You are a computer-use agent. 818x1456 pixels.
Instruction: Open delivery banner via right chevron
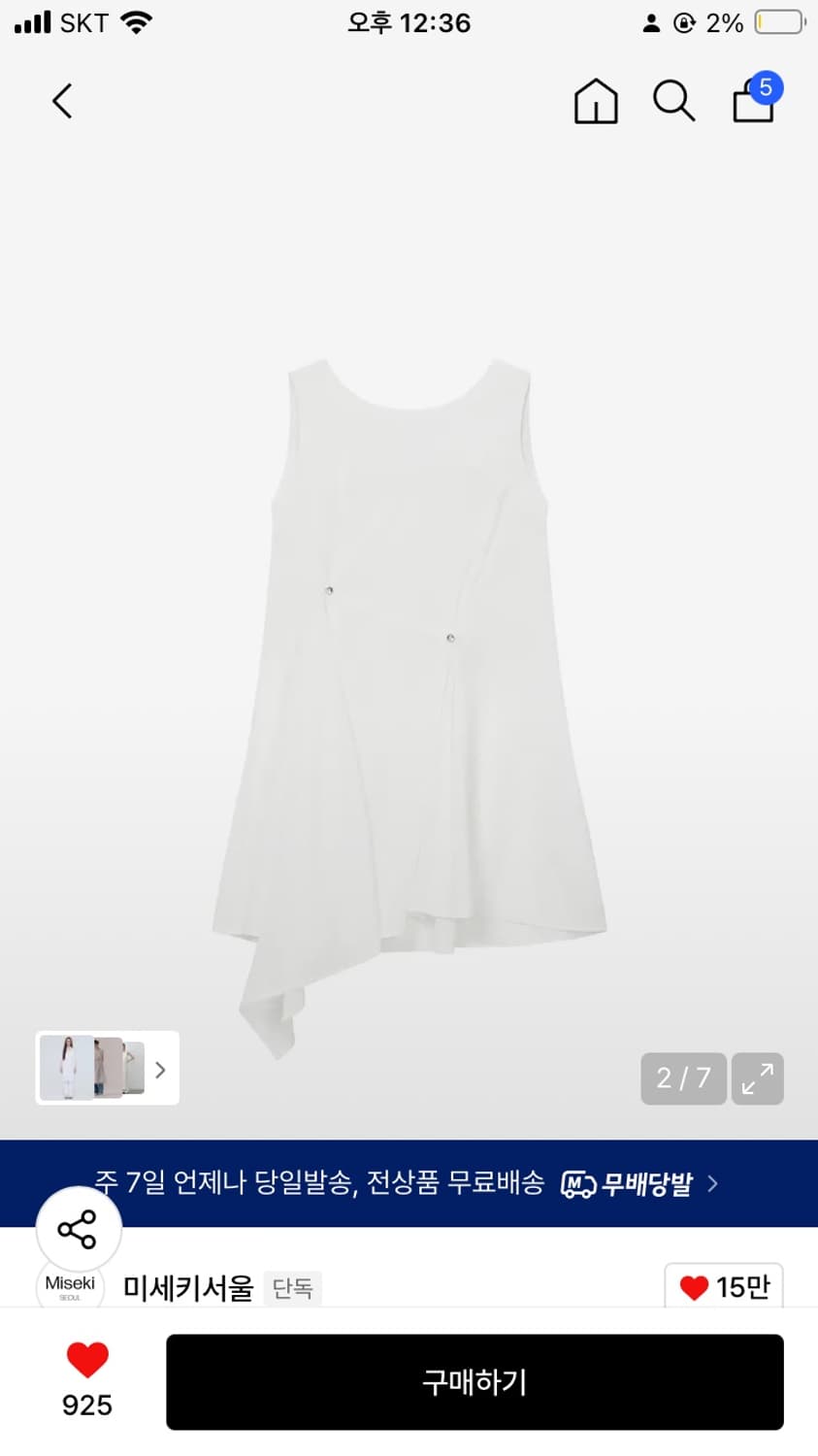711,1184
